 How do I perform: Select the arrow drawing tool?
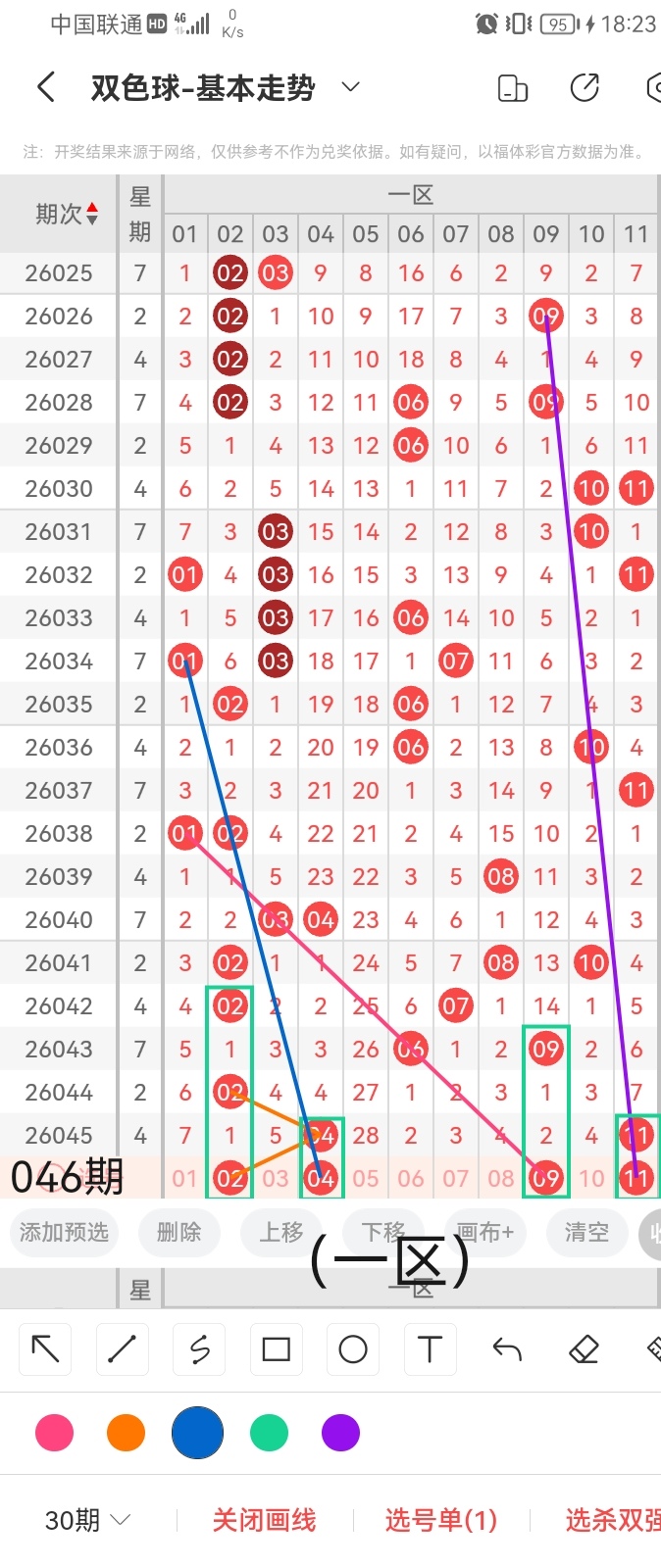46,1349
